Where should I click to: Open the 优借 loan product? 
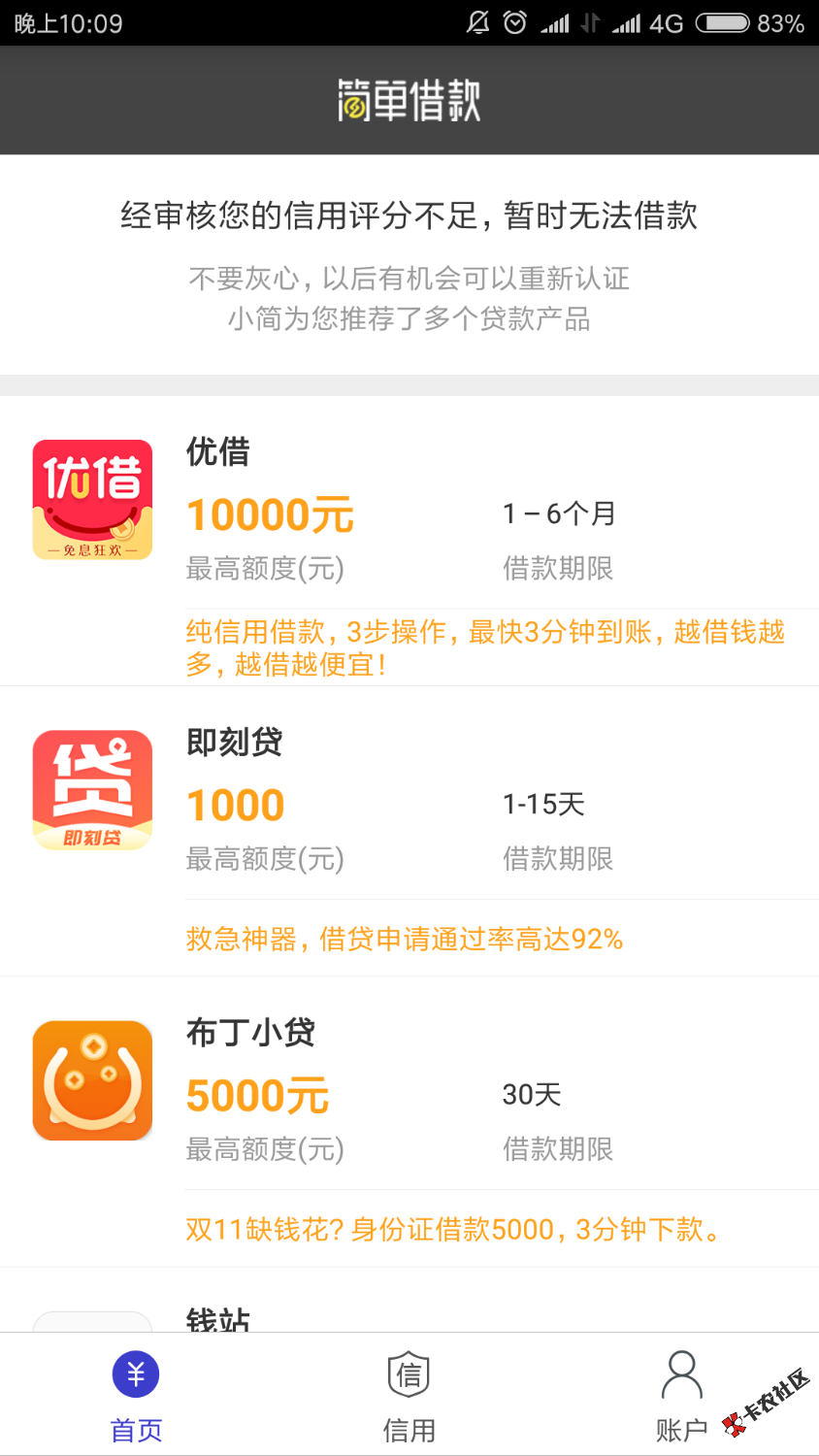pyautogui.click(x=408, y=540)
